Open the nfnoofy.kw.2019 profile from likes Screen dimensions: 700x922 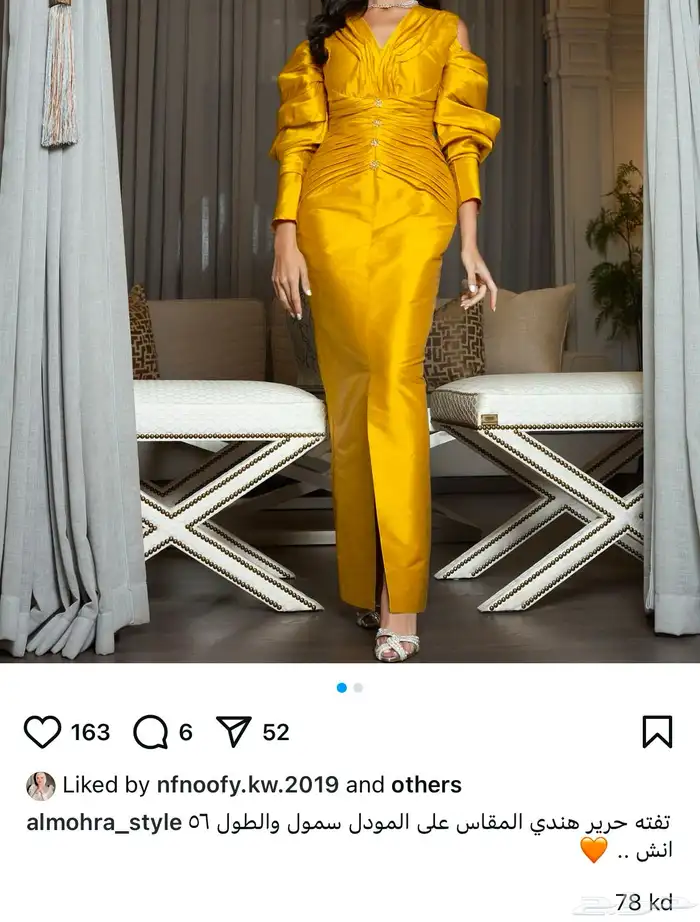click(x=247, y=785)
